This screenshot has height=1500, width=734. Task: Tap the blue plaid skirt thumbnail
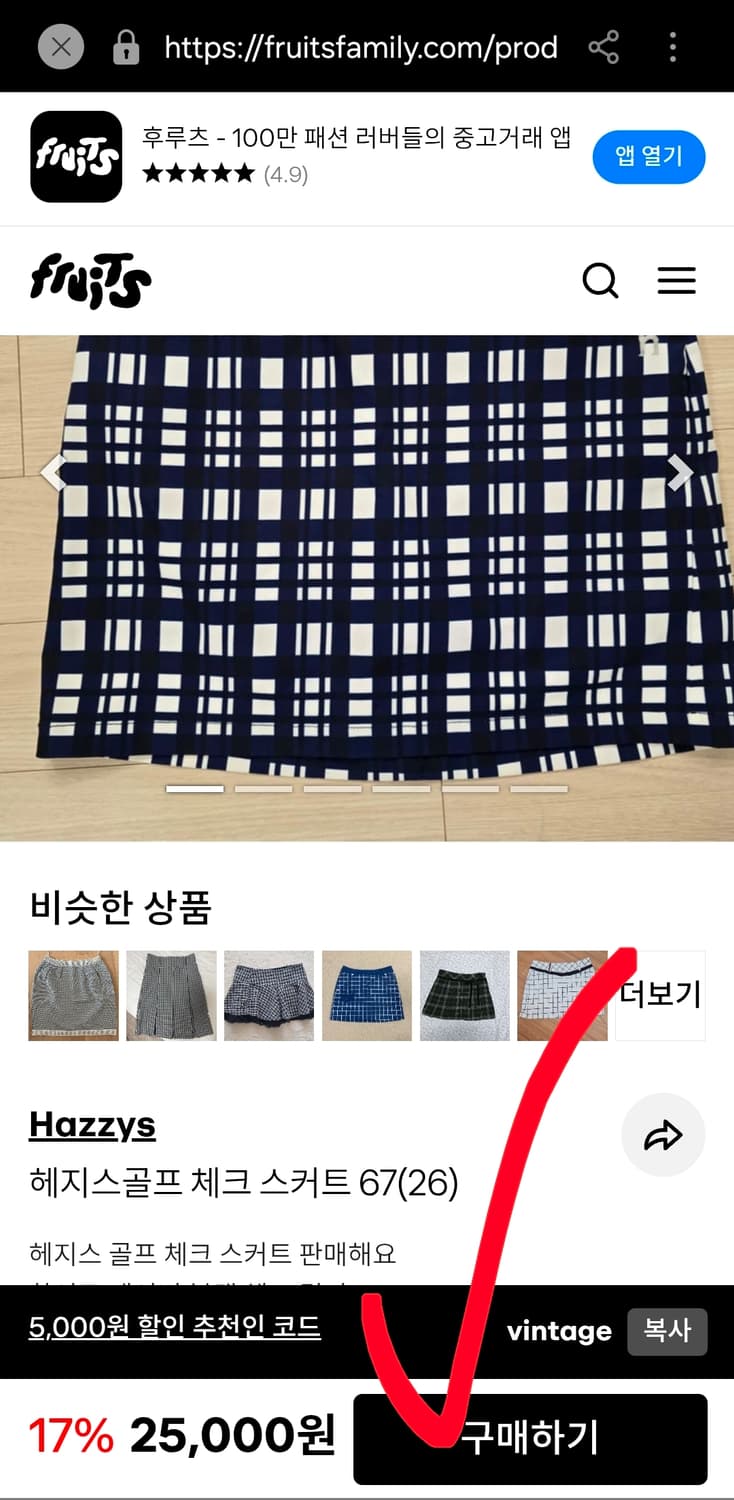pos(367,995)
